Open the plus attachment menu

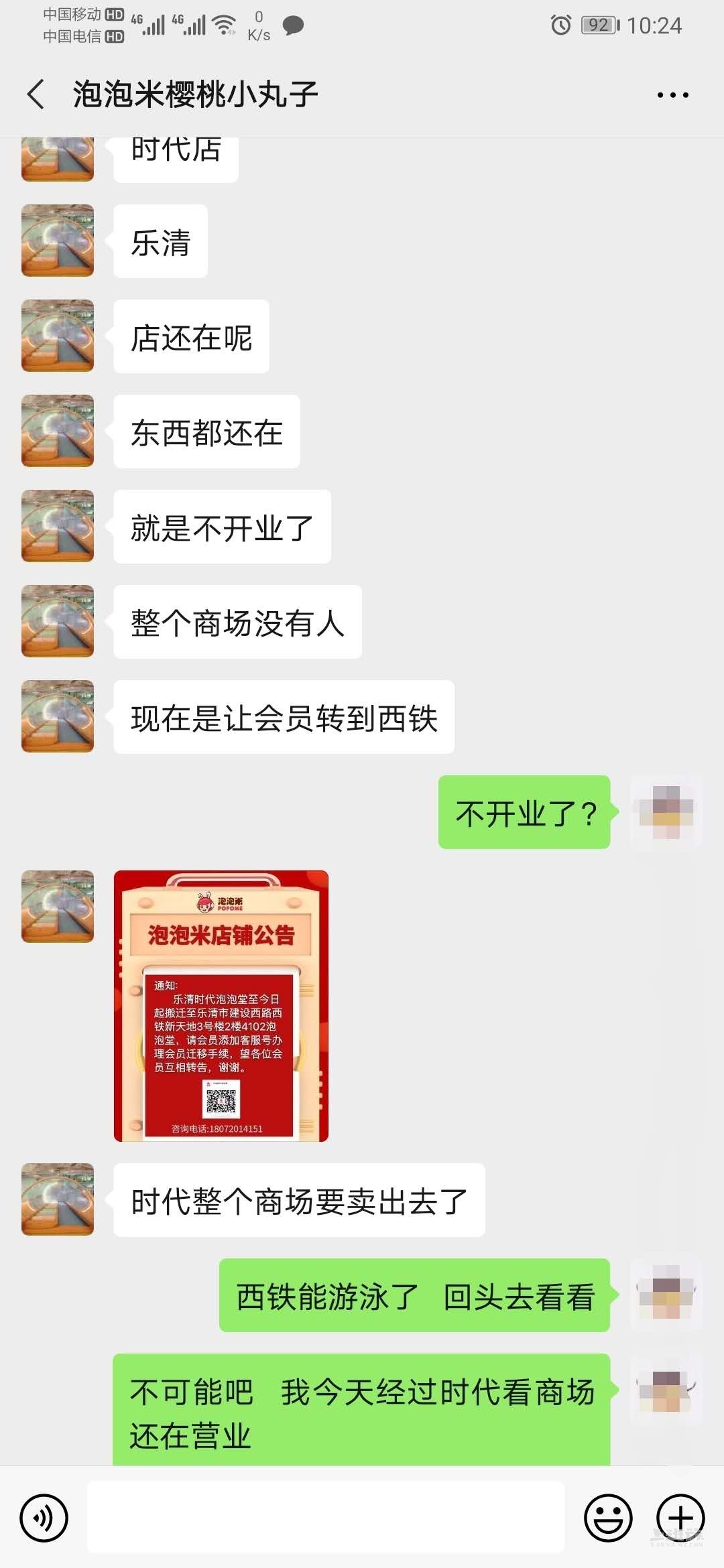pos(680,1518)
